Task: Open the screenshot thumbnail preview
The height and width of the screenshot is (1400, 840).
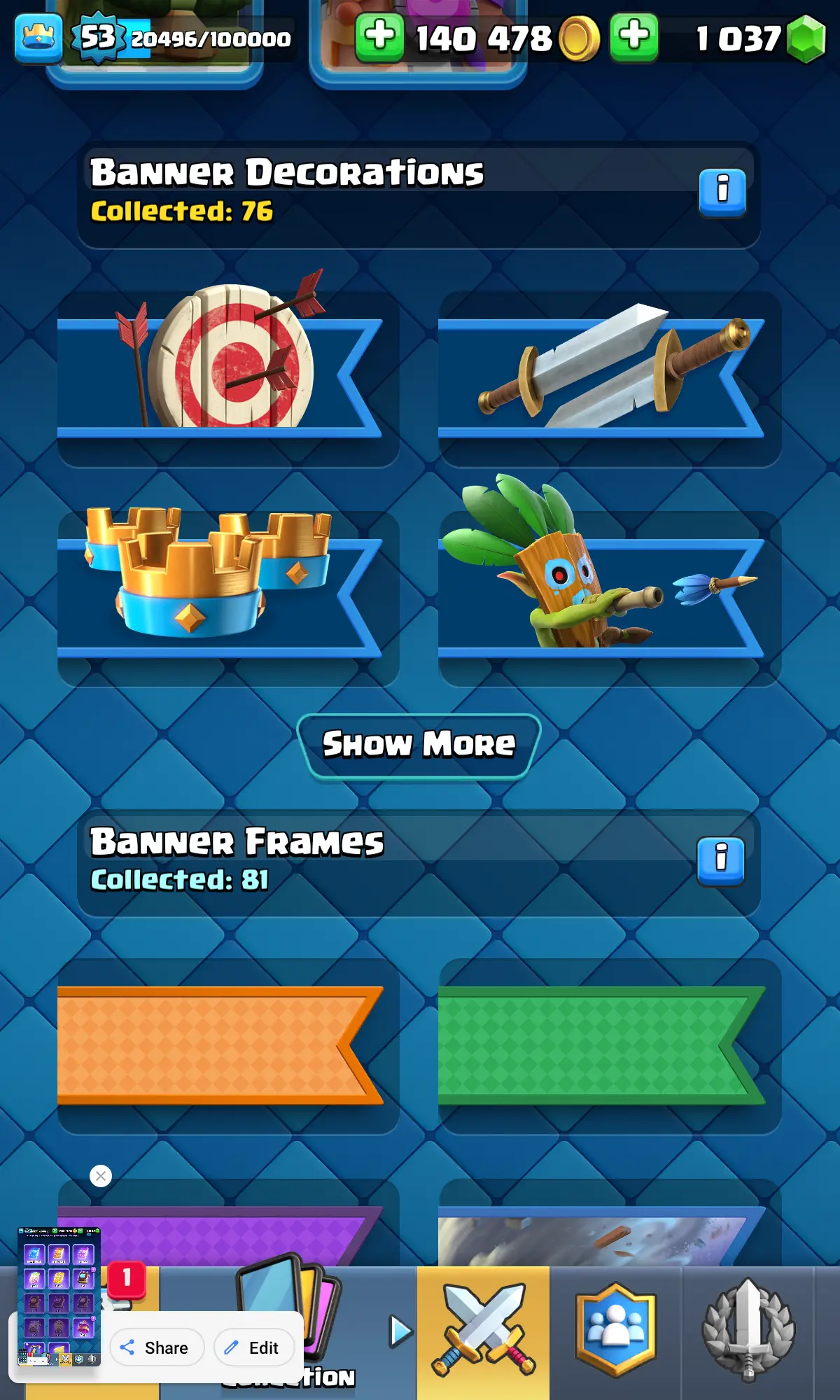Action: pyautogui.click(x=59, y=1295)
